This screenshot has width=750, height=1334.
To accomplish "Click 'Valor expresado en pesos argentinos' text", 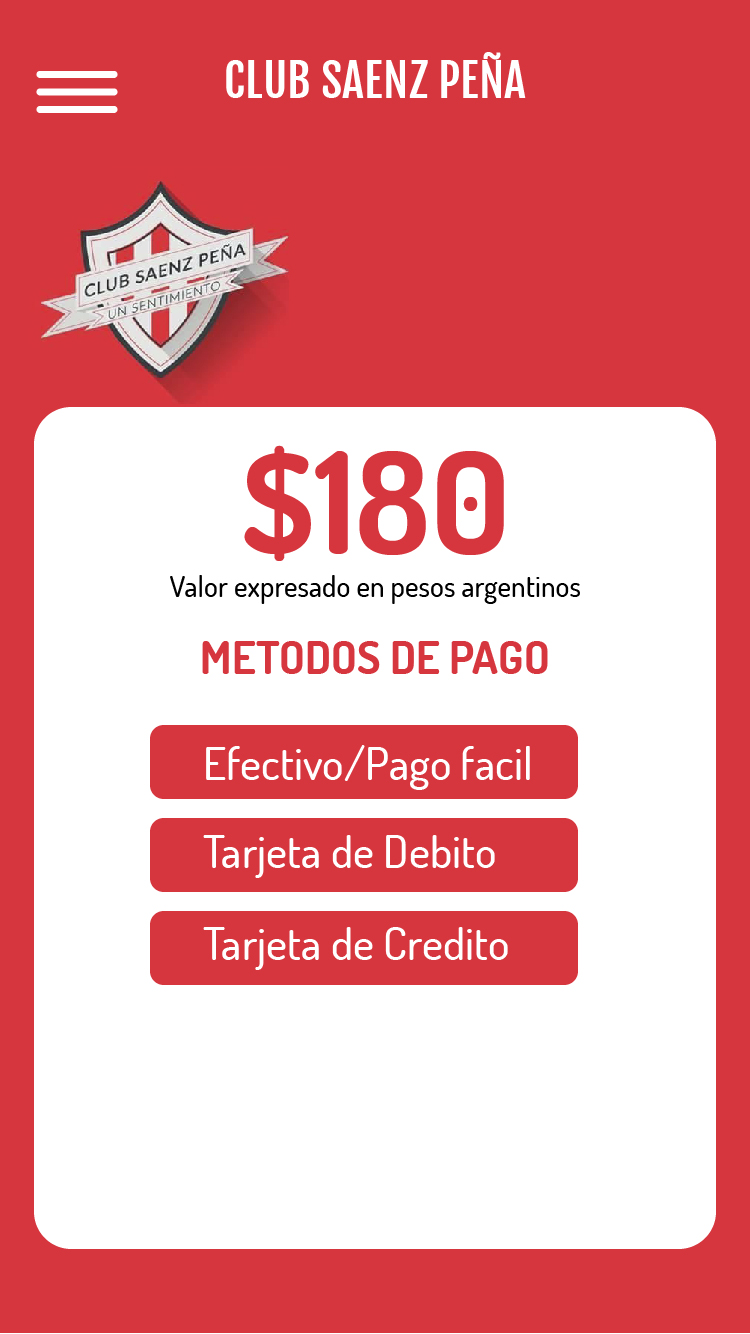I will [x=375, y=588].
